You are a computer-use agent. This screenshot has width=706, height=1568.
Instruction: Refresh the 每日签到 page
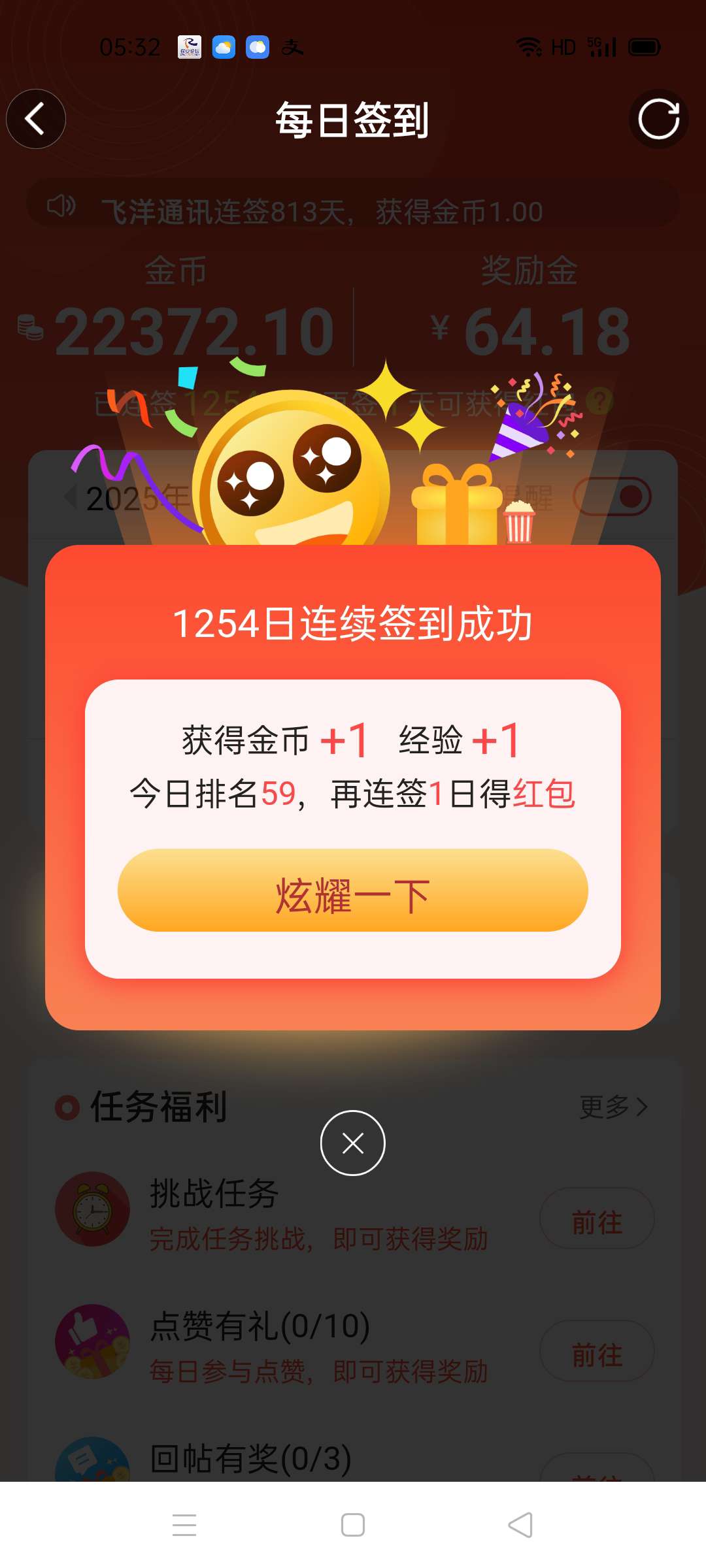[658, 119]
